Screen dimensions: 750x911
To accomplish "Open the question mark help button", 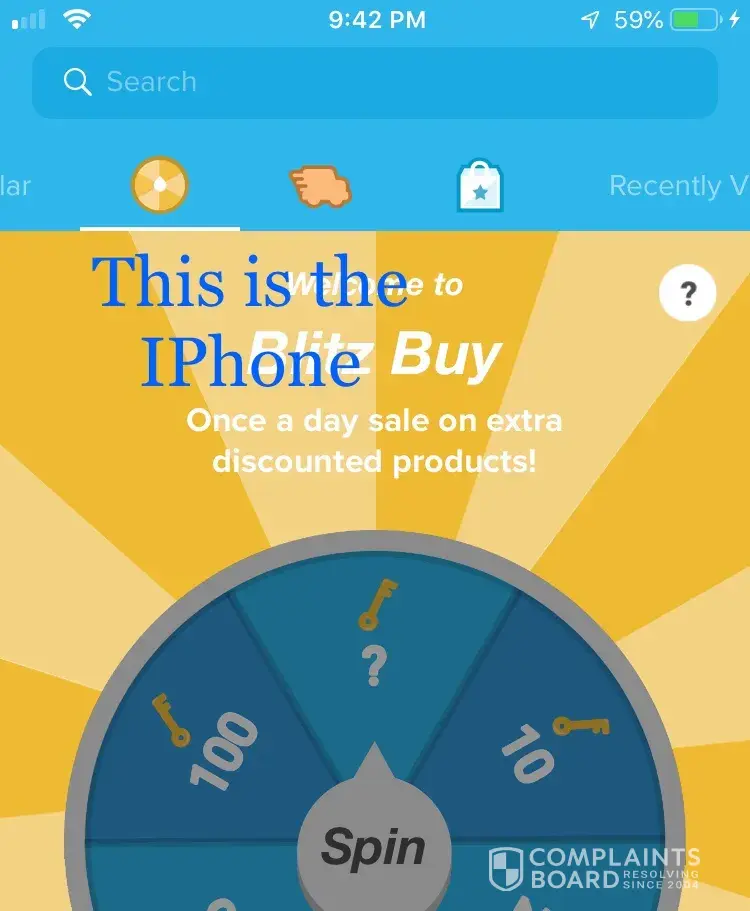I will tap(688, 294).
